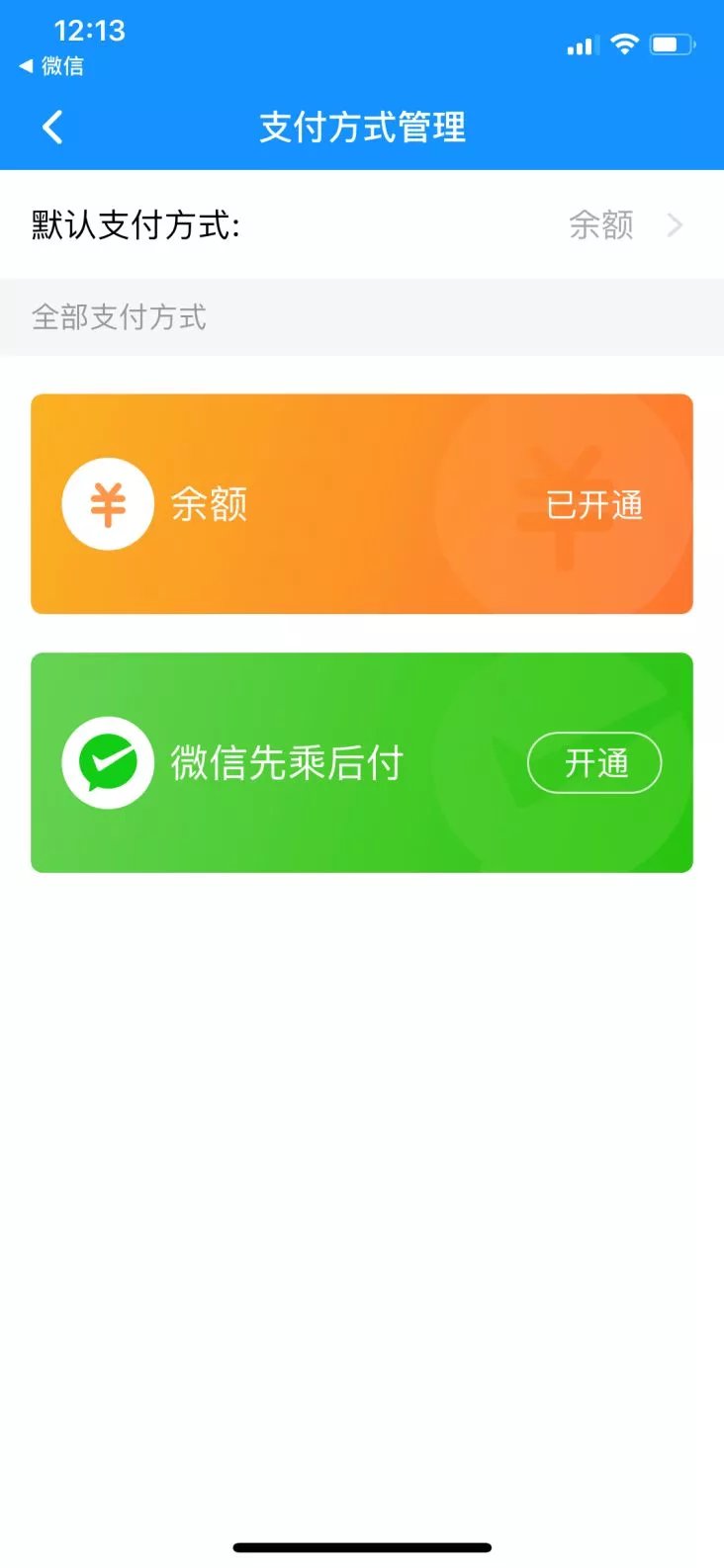Go back from 支付方式管理 page
This screenshot has height=1568, width=724.
(x=52, y=128)
